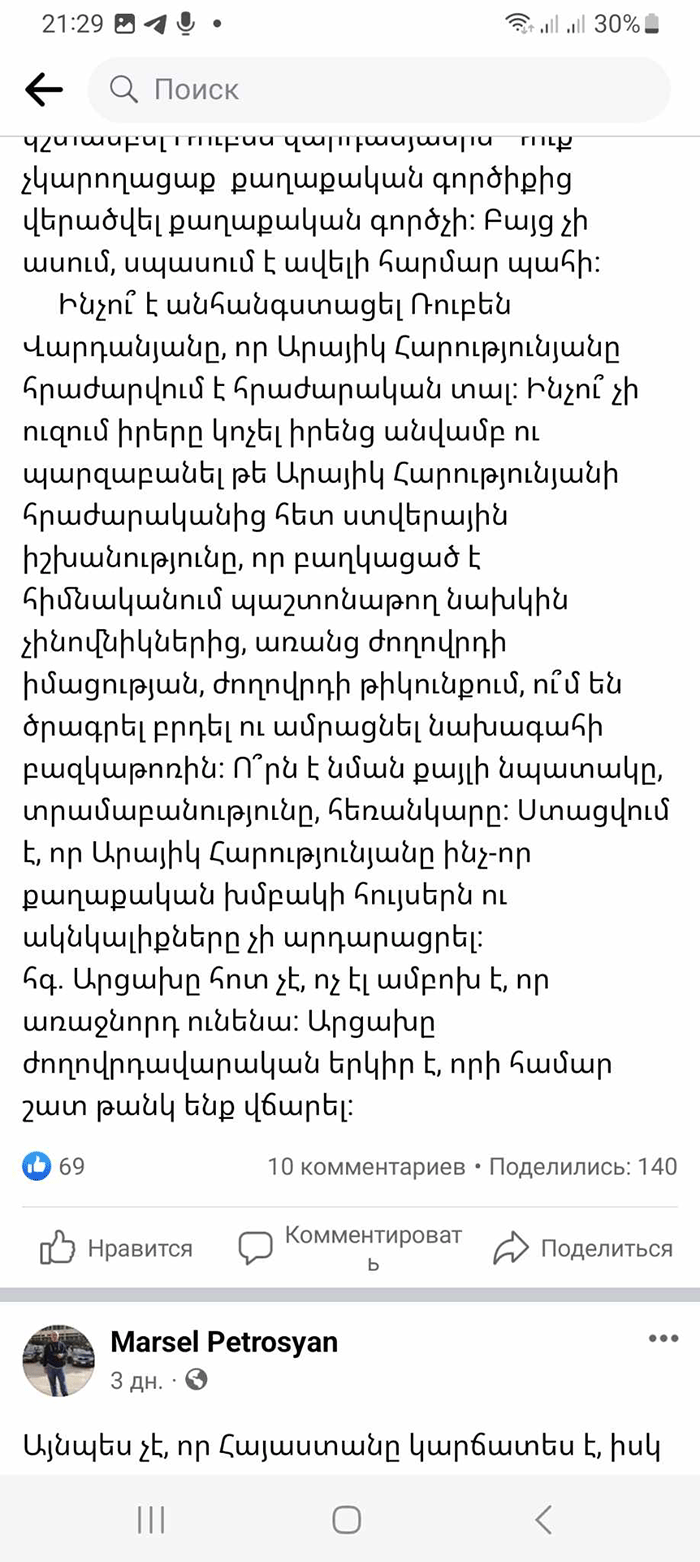Tap Комментировать to write a comment

pyautogui.click(x=350, y=1248)
